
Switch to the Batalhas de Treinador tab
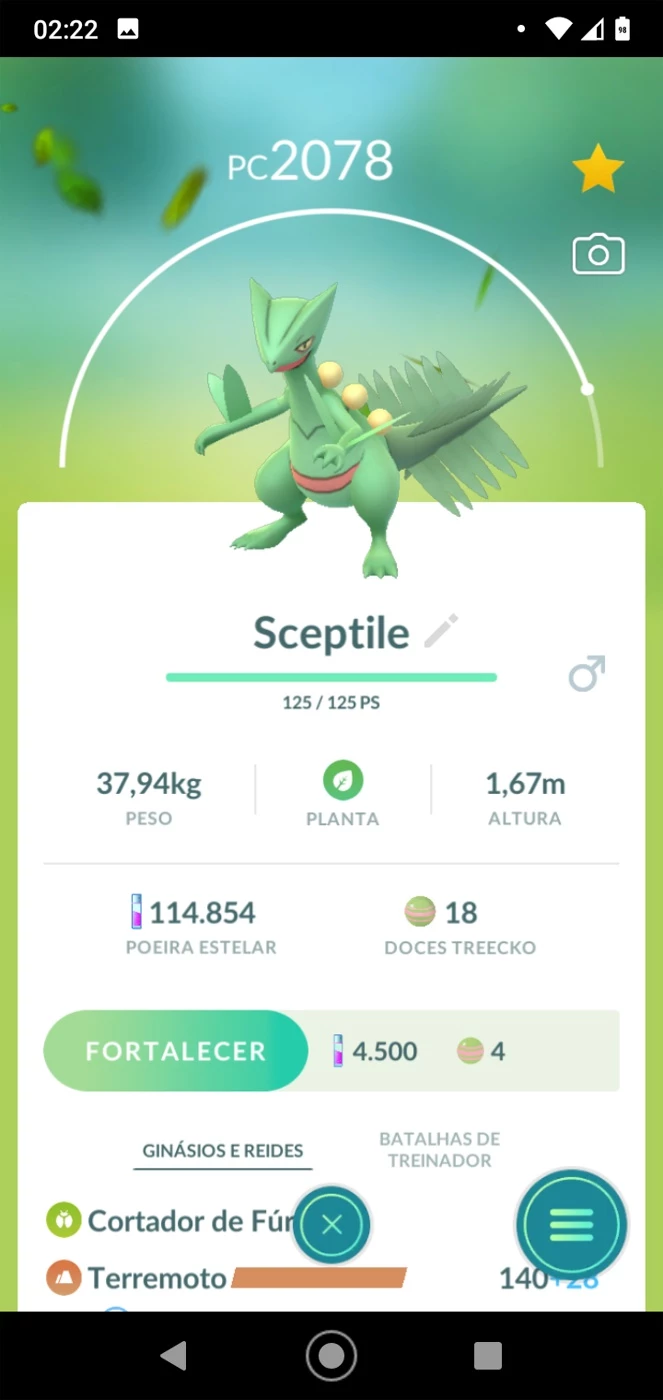440,1150
